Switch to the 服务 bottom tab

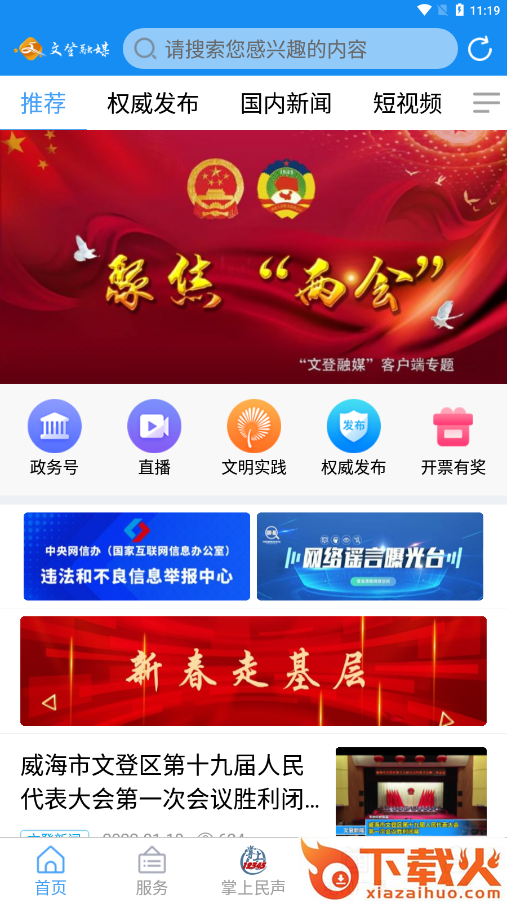152,871
